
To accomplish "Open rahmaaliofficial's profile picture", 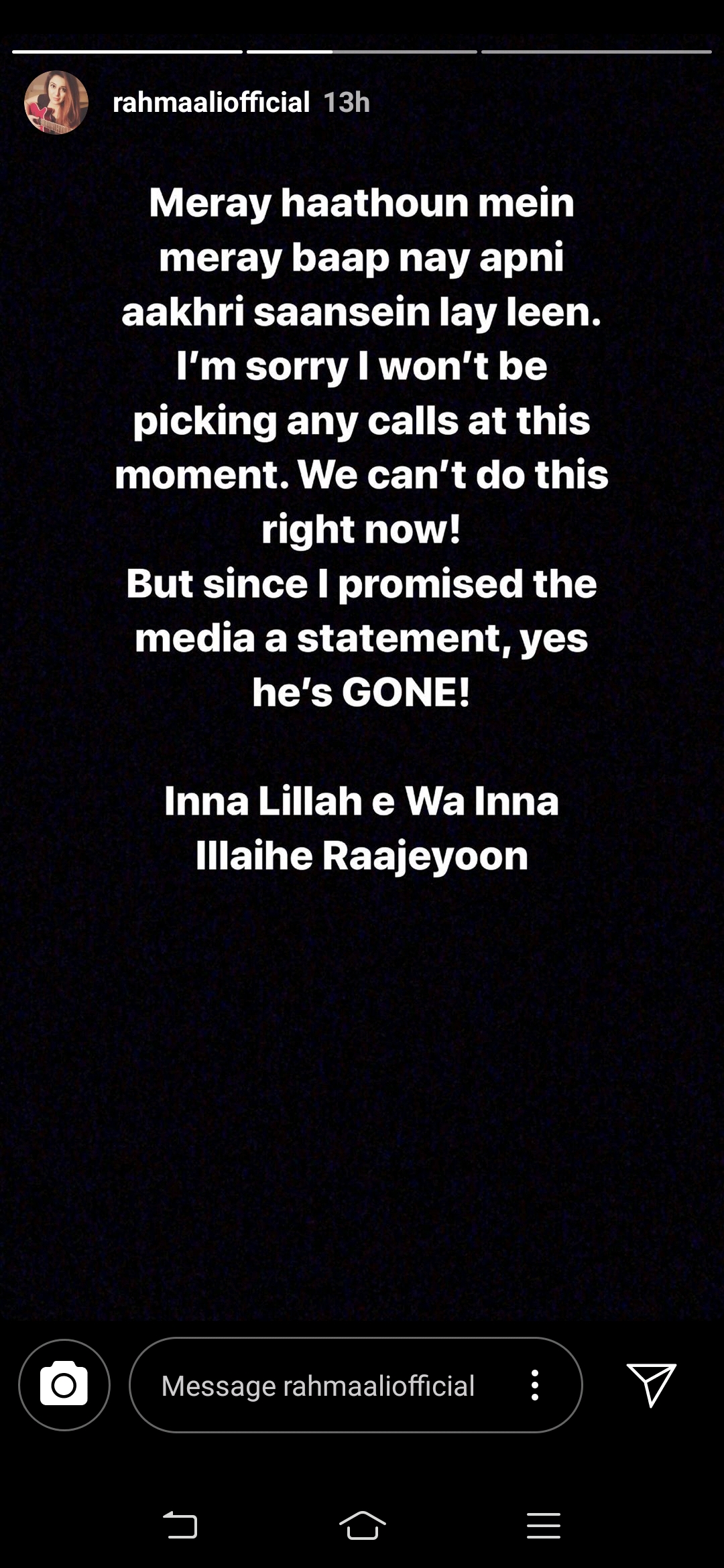I will (x=56, y=103).
